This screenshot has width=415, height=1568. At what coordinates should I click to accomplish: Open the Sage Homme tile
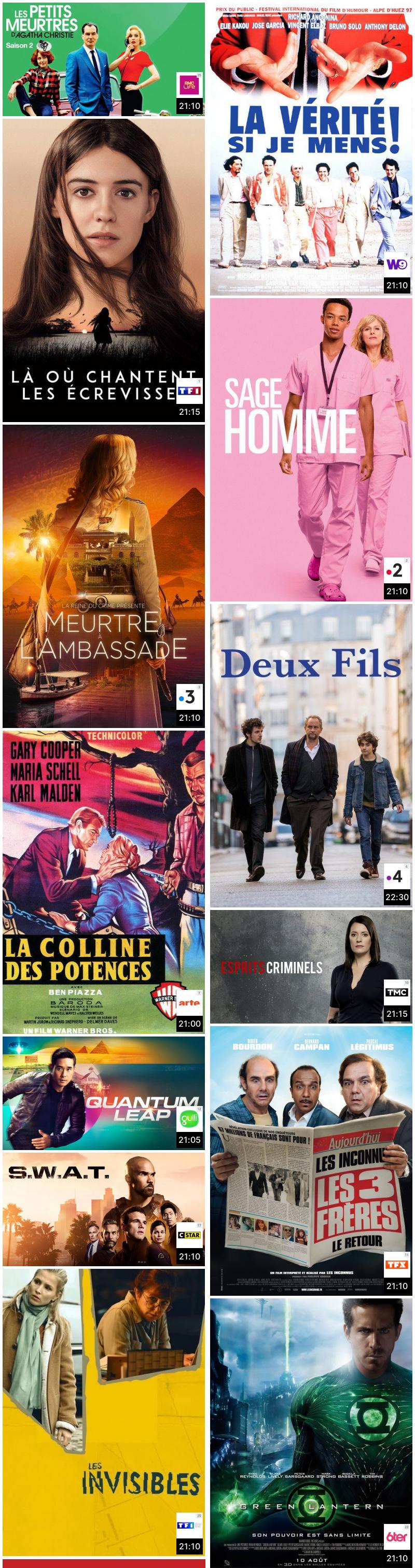coord(311,449)
